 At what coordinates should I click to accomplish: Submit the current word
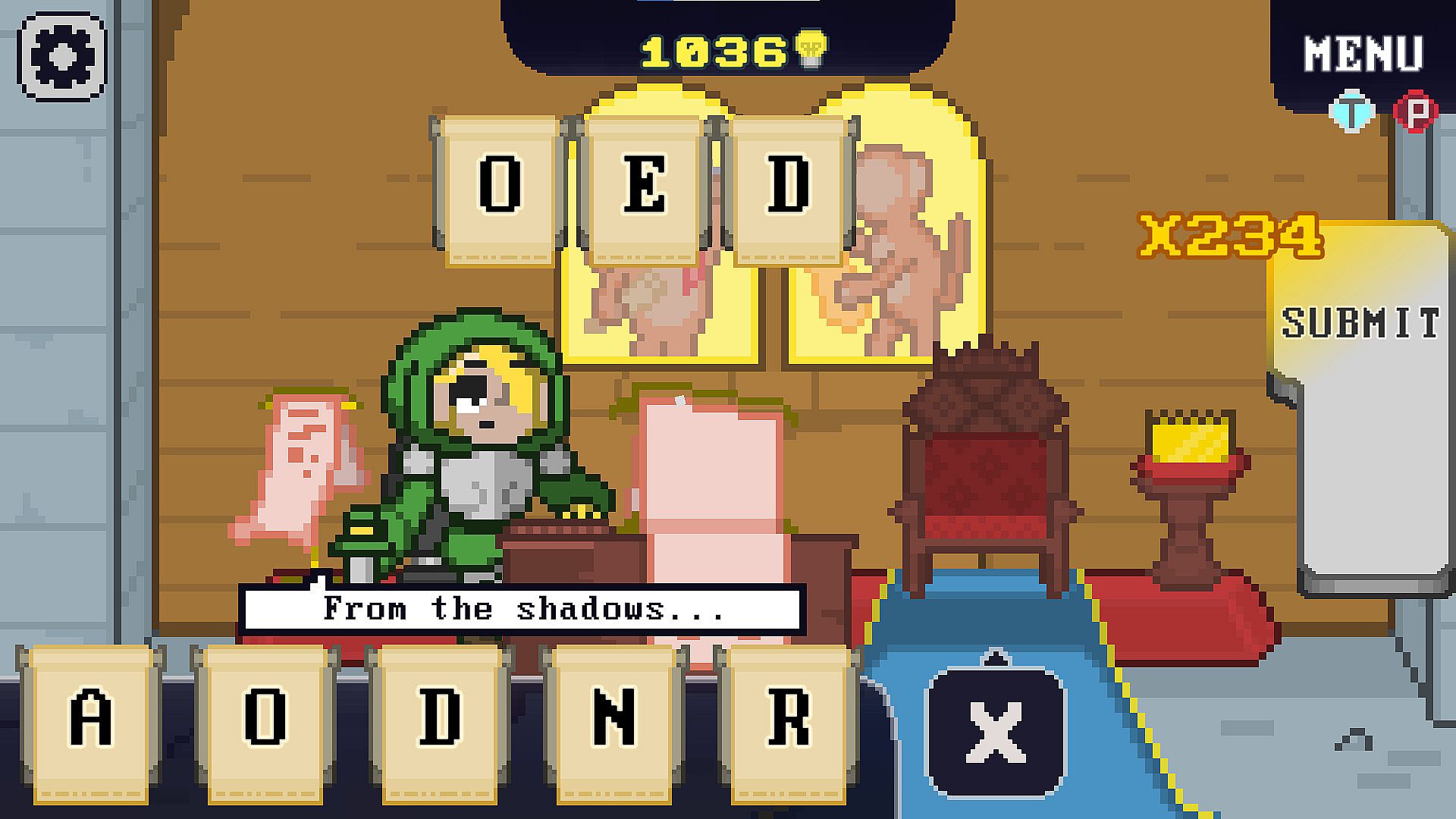(1361, 322)
